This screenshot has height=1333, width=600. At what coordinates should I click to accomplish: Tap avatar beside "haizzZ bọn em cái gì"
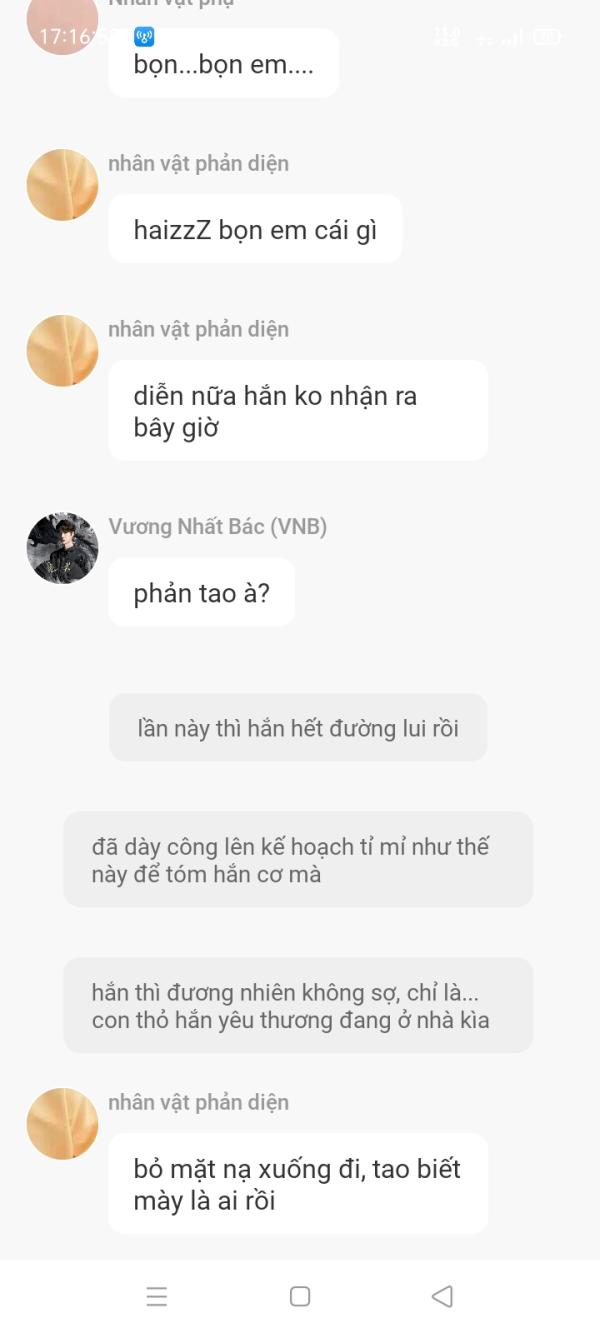point(62,185)
